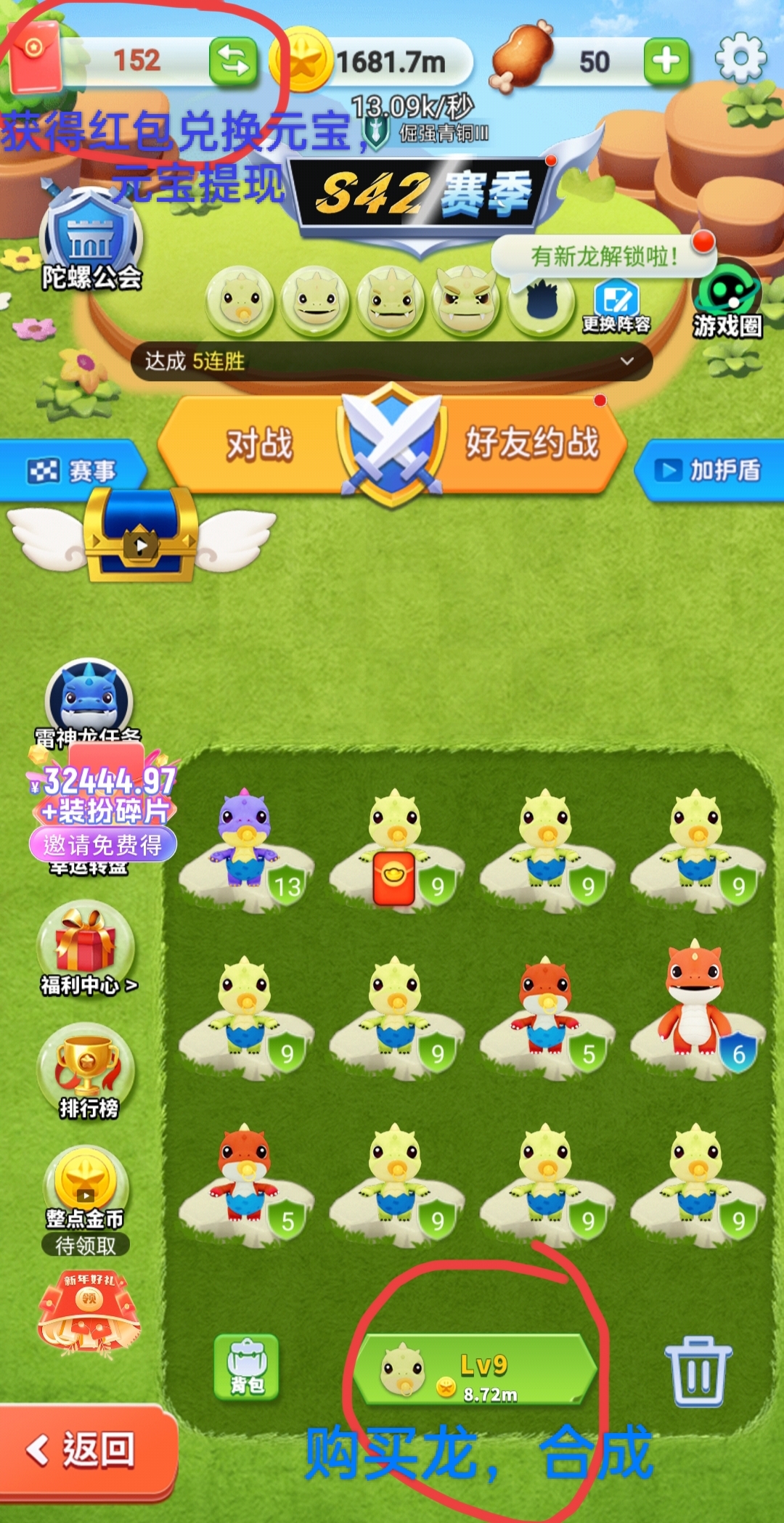The image size is (784, 1523).
Task: Tap 加护盾 to add a shield
Action: pyautogui.click(x=709, y=470)
